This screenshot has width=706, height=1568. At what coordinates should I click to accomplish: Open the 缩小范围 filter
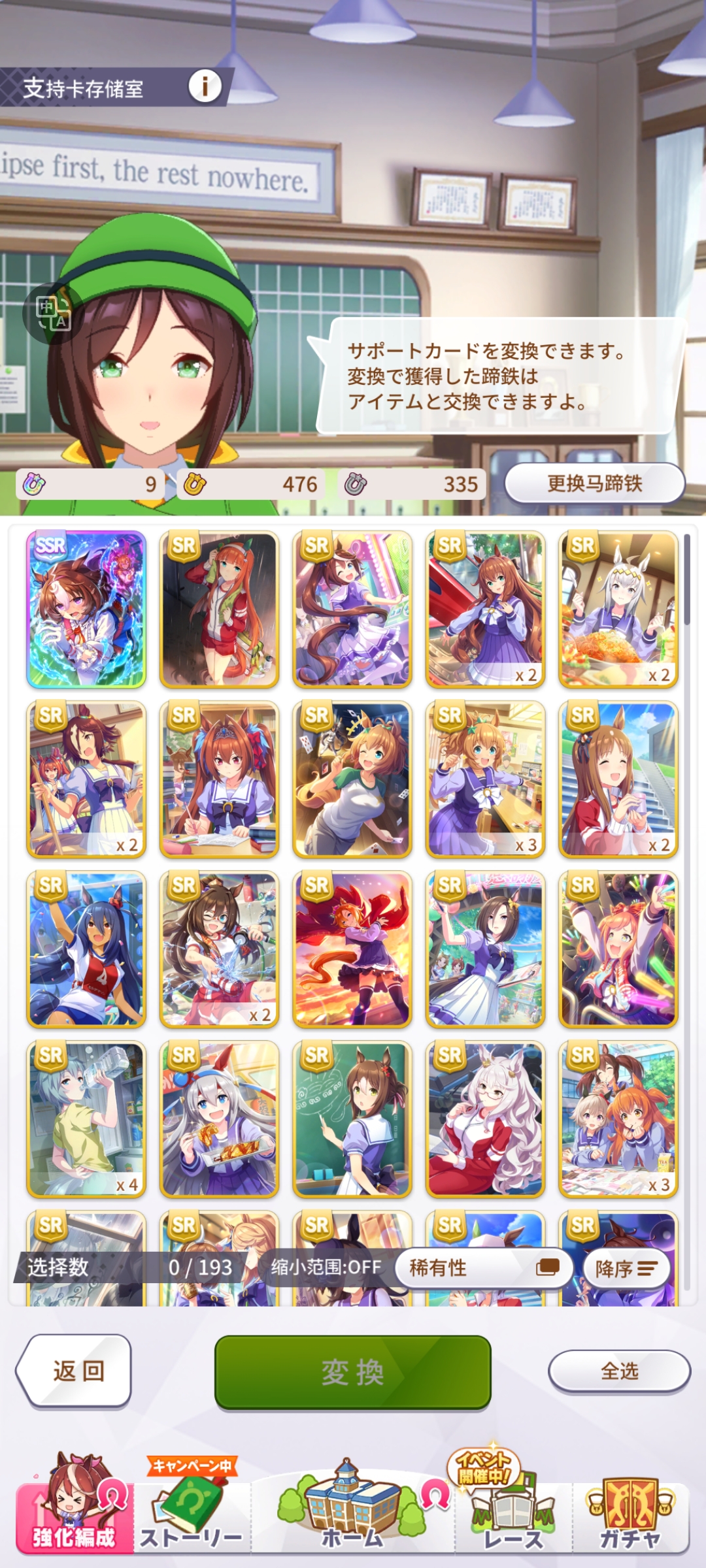tap(326, 1267)
